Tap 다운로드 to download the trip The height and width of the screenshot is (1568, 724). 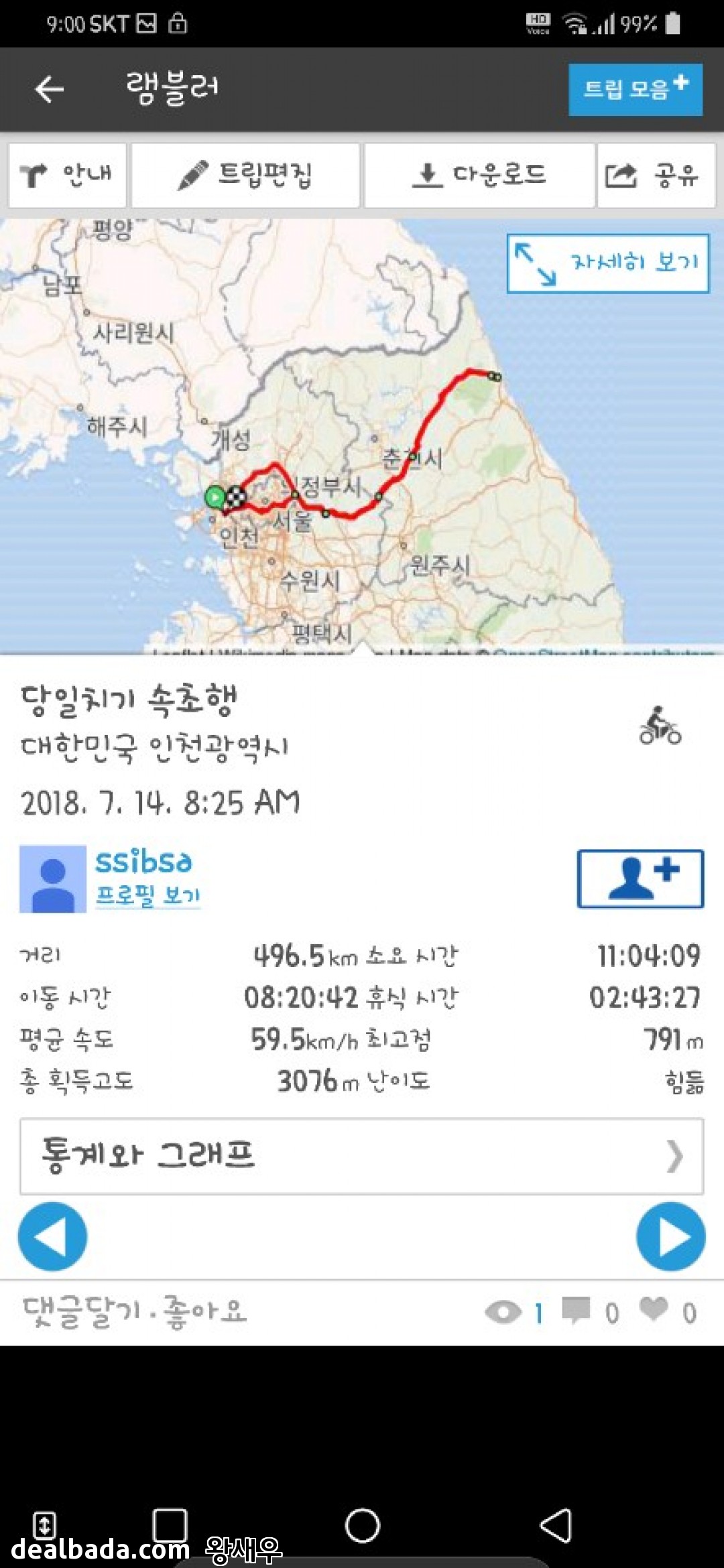point(479,175)
